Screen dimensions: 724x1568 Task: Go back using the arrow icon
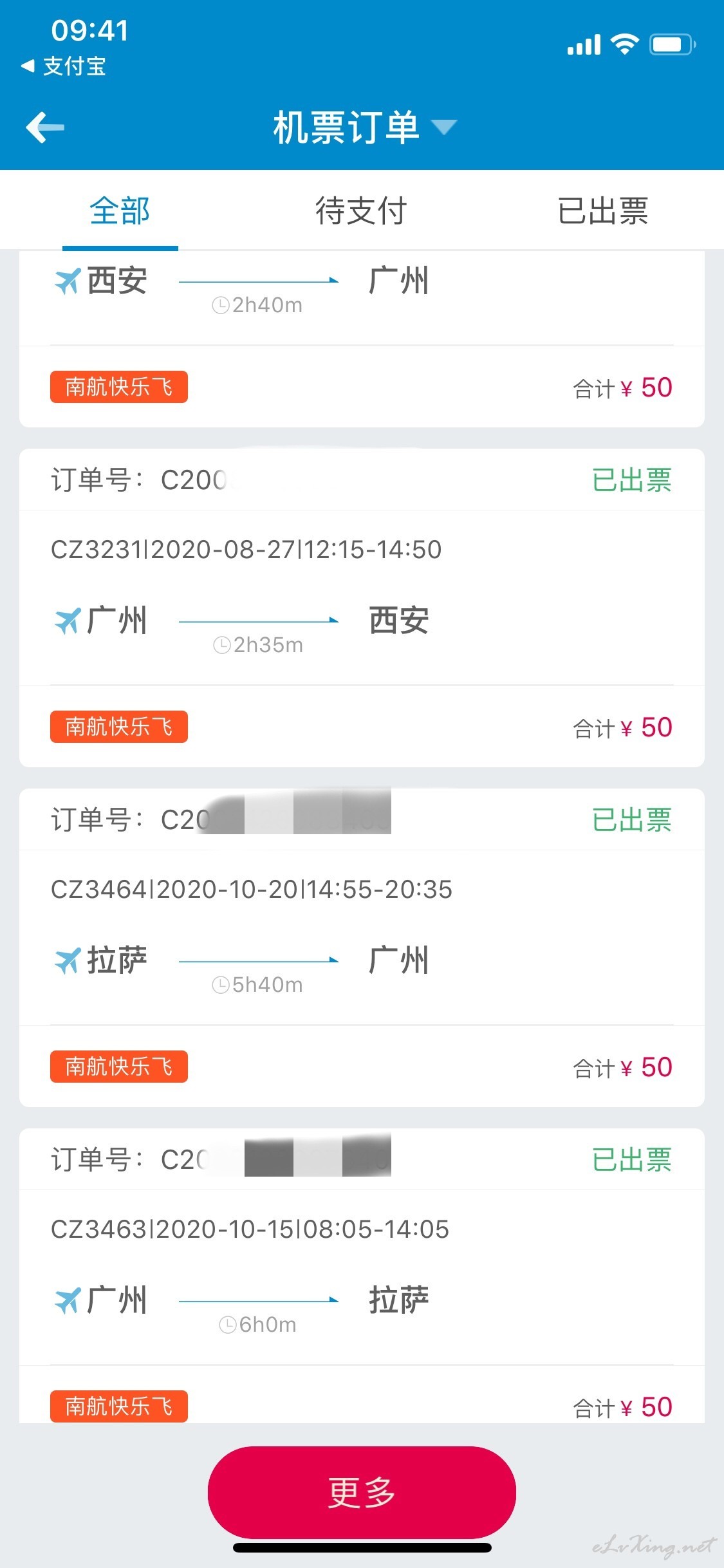(x=45, y=127)
